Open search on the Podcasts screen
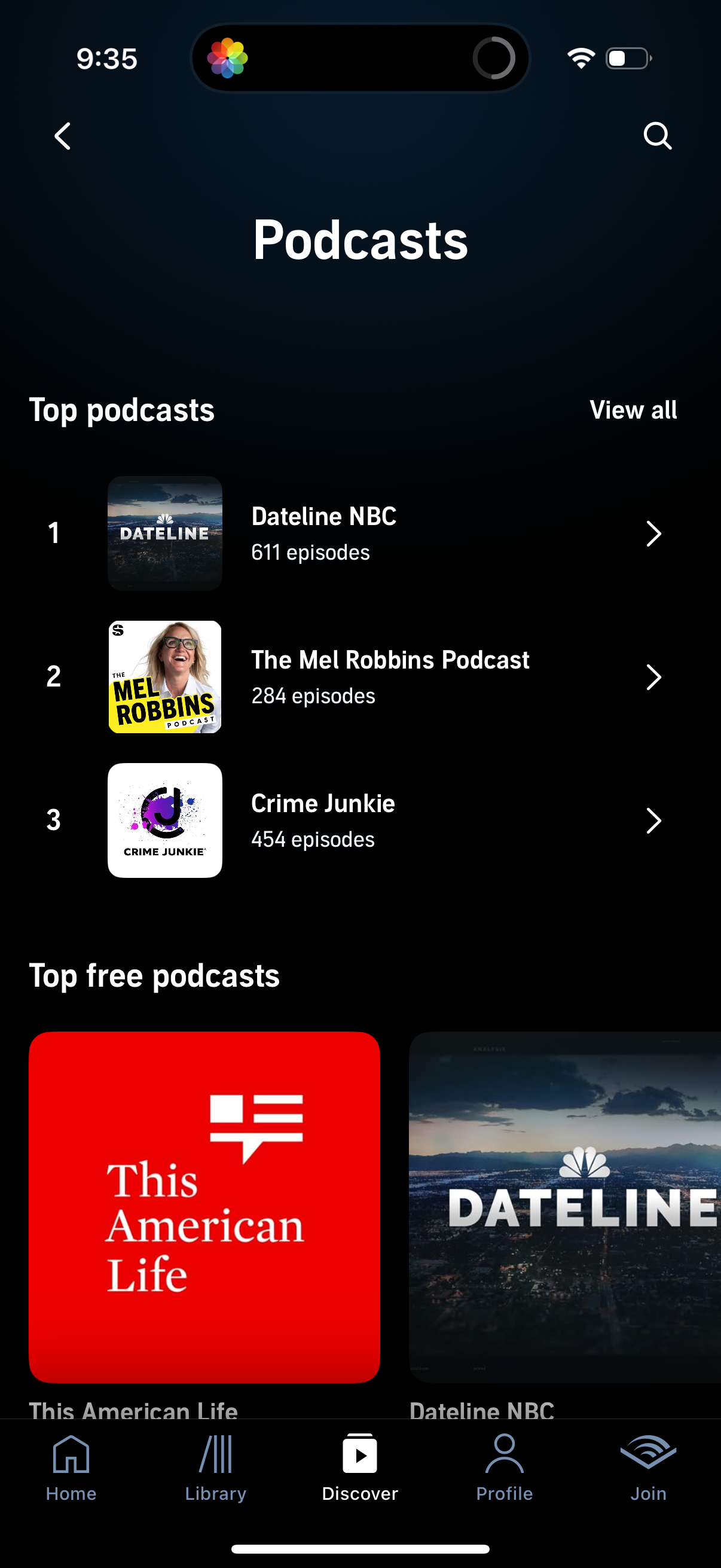The width and height of the screenshot is (721, 1568). 658,136
